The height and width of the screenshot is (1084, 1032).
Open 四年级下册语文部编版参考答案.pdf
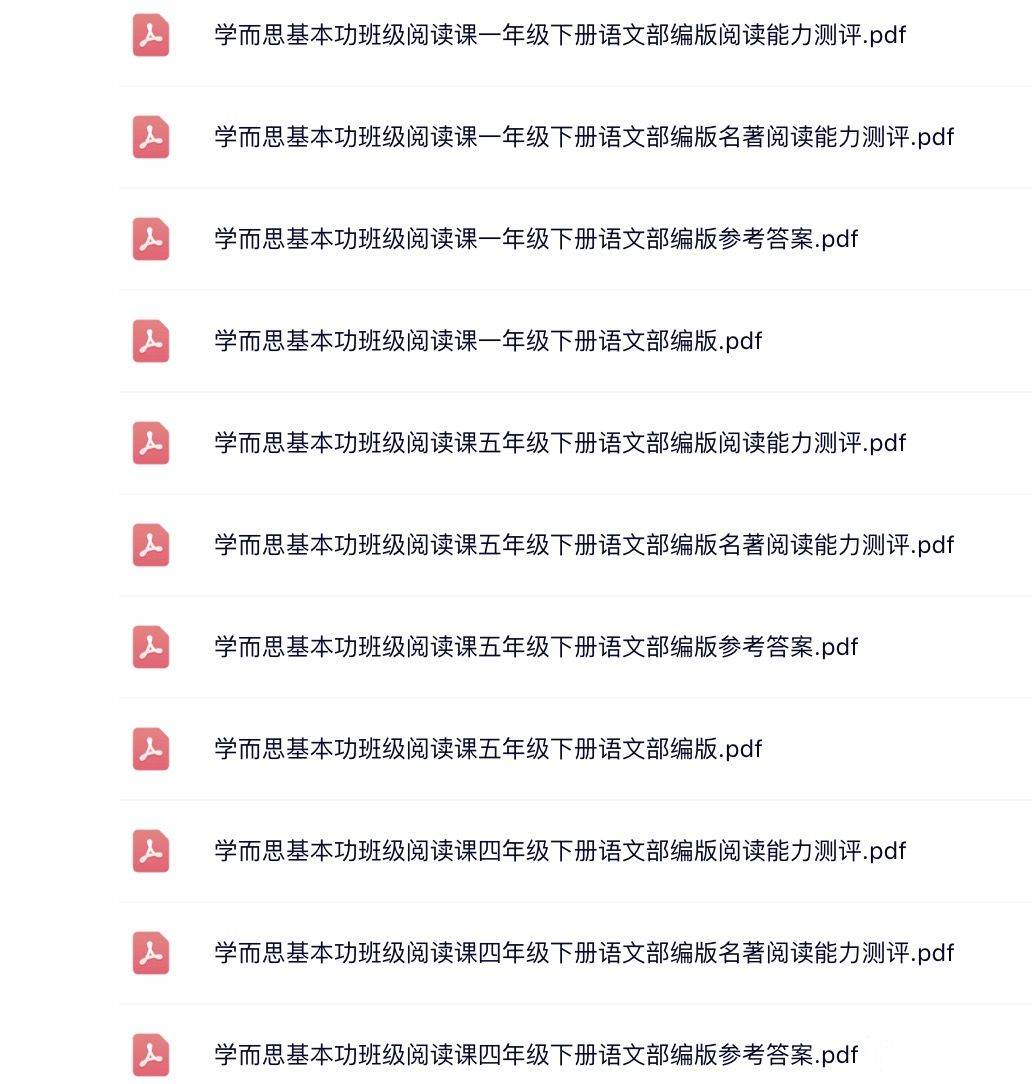pos(536,1055)
